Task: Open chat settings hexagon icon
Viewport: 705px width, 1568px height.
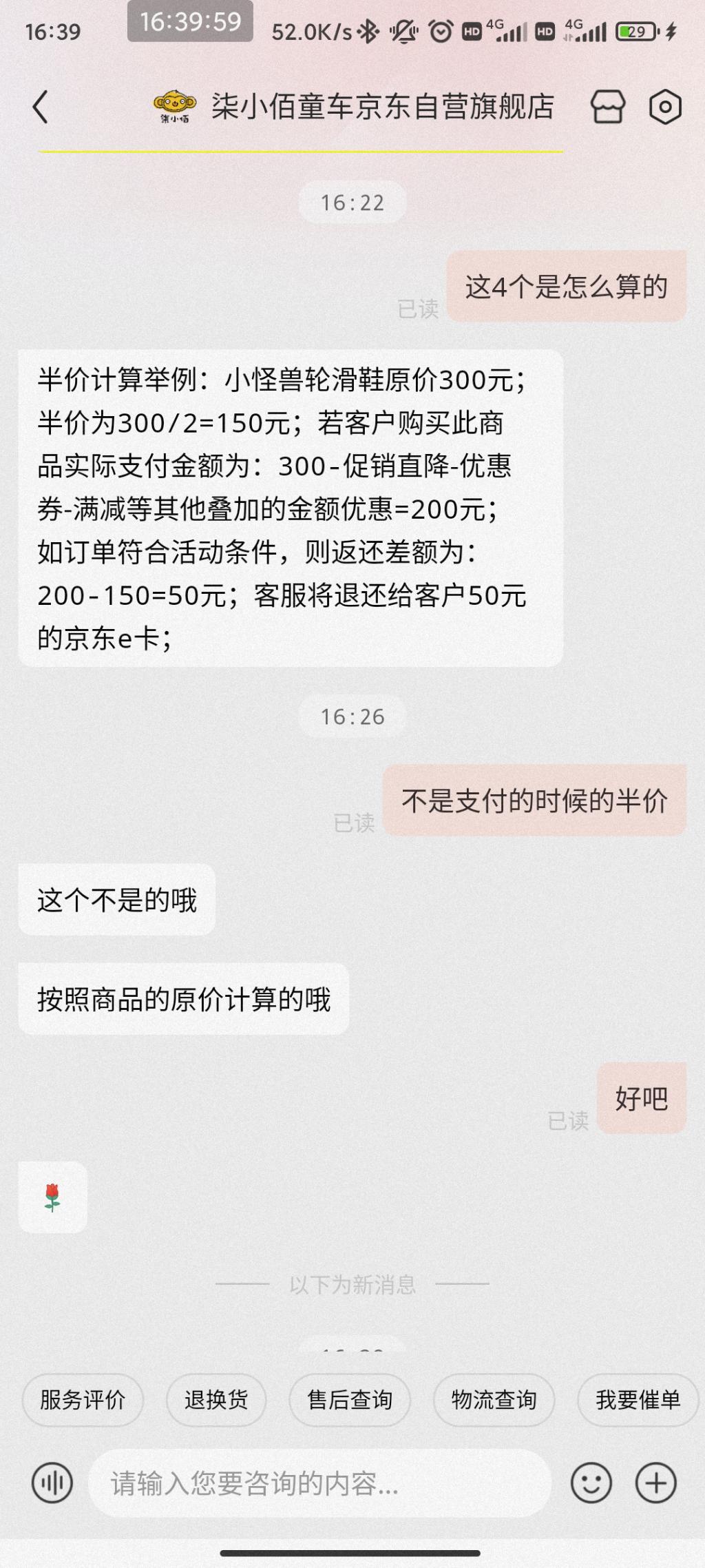Action: click(x=665, y=107)
